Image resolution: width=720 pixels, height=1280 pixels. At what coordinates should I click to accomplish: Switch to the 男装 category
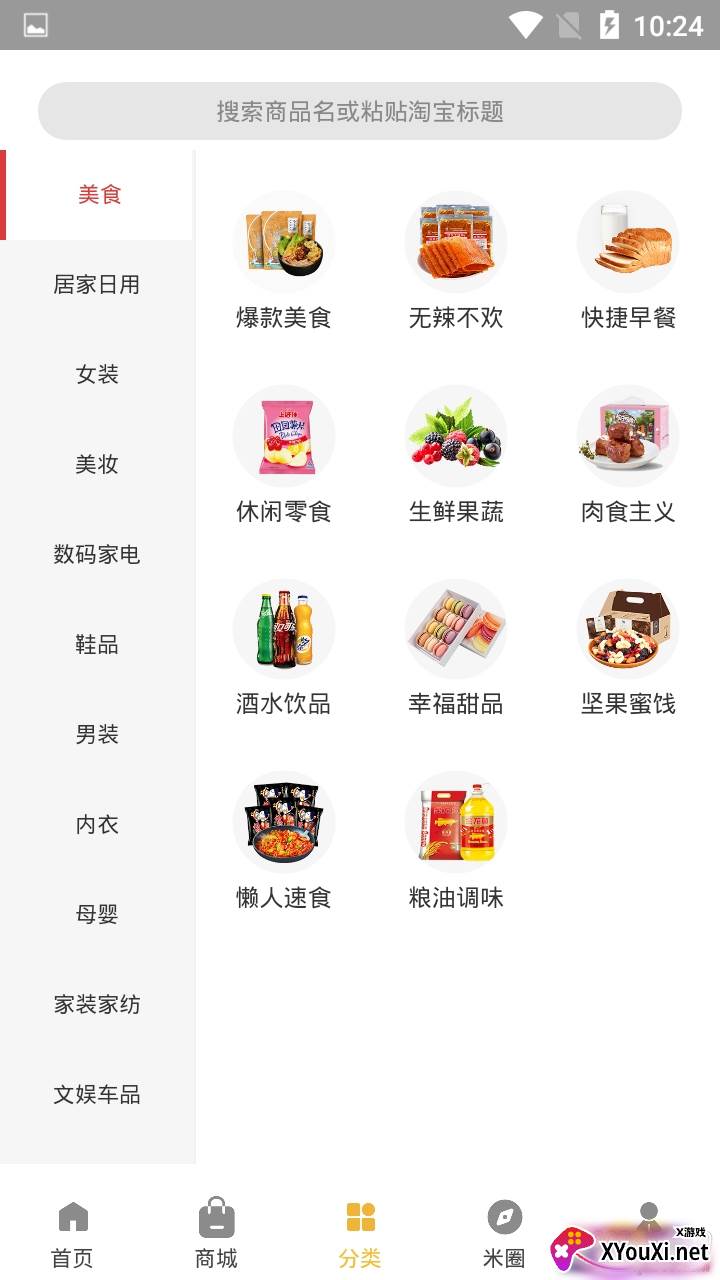click(x=97, y=735)
